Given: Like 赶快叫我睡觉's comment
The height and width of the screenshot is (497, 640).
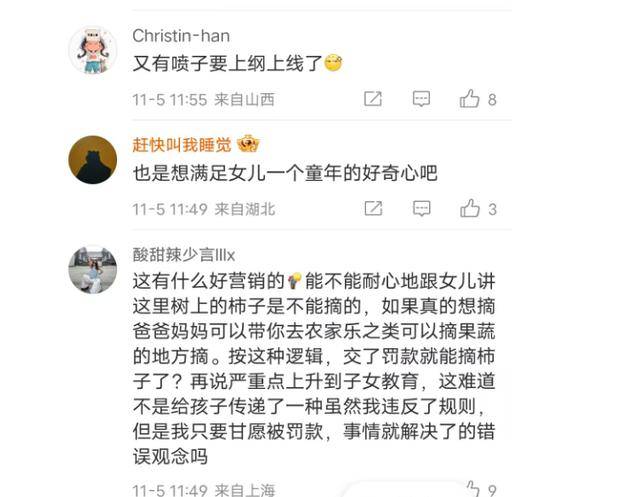Looking at the screenshot, I should tap(470, 208).
